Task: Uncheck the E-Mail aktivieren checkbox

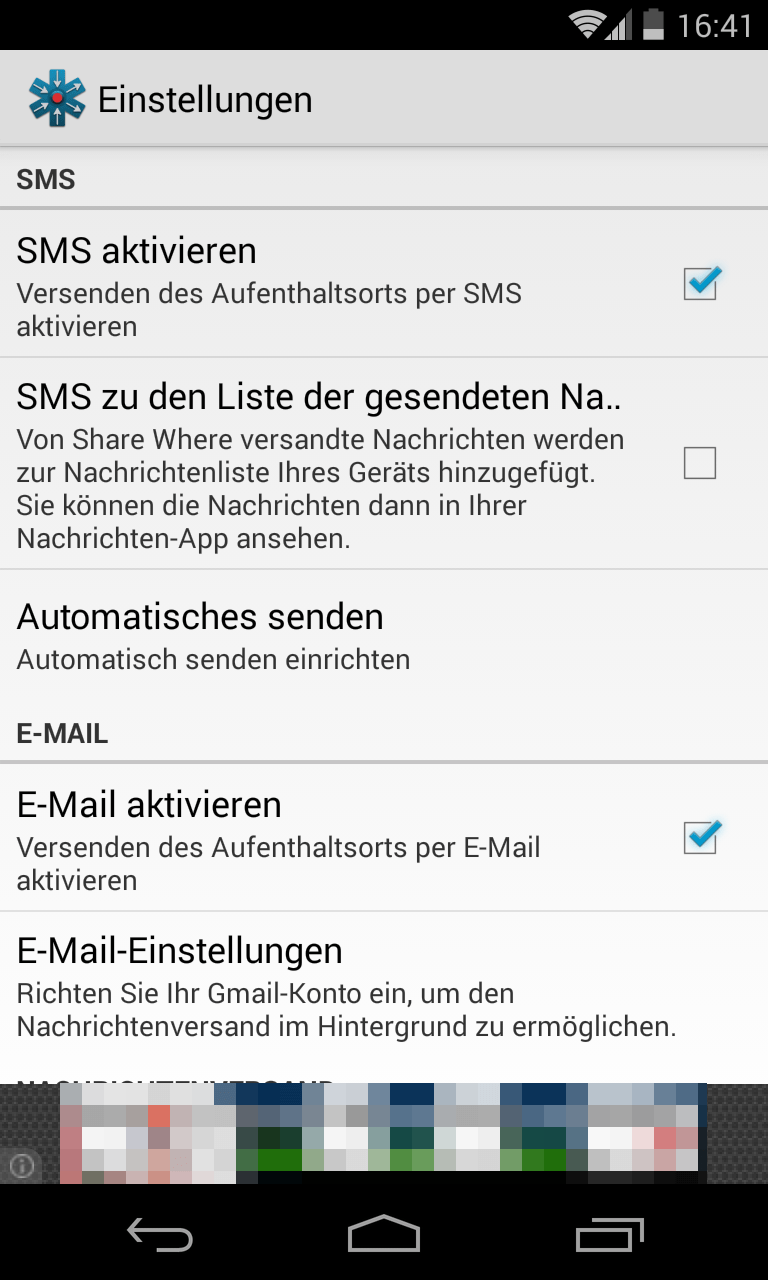Action: point(700,837)
